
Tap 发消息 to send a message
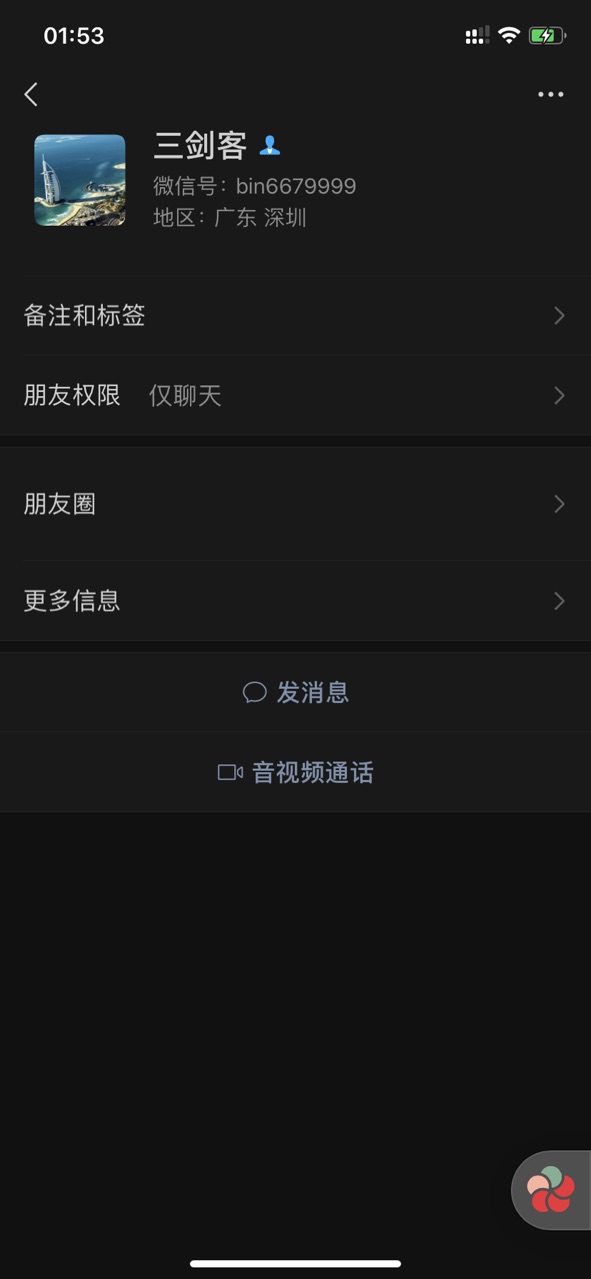[295, 692]
